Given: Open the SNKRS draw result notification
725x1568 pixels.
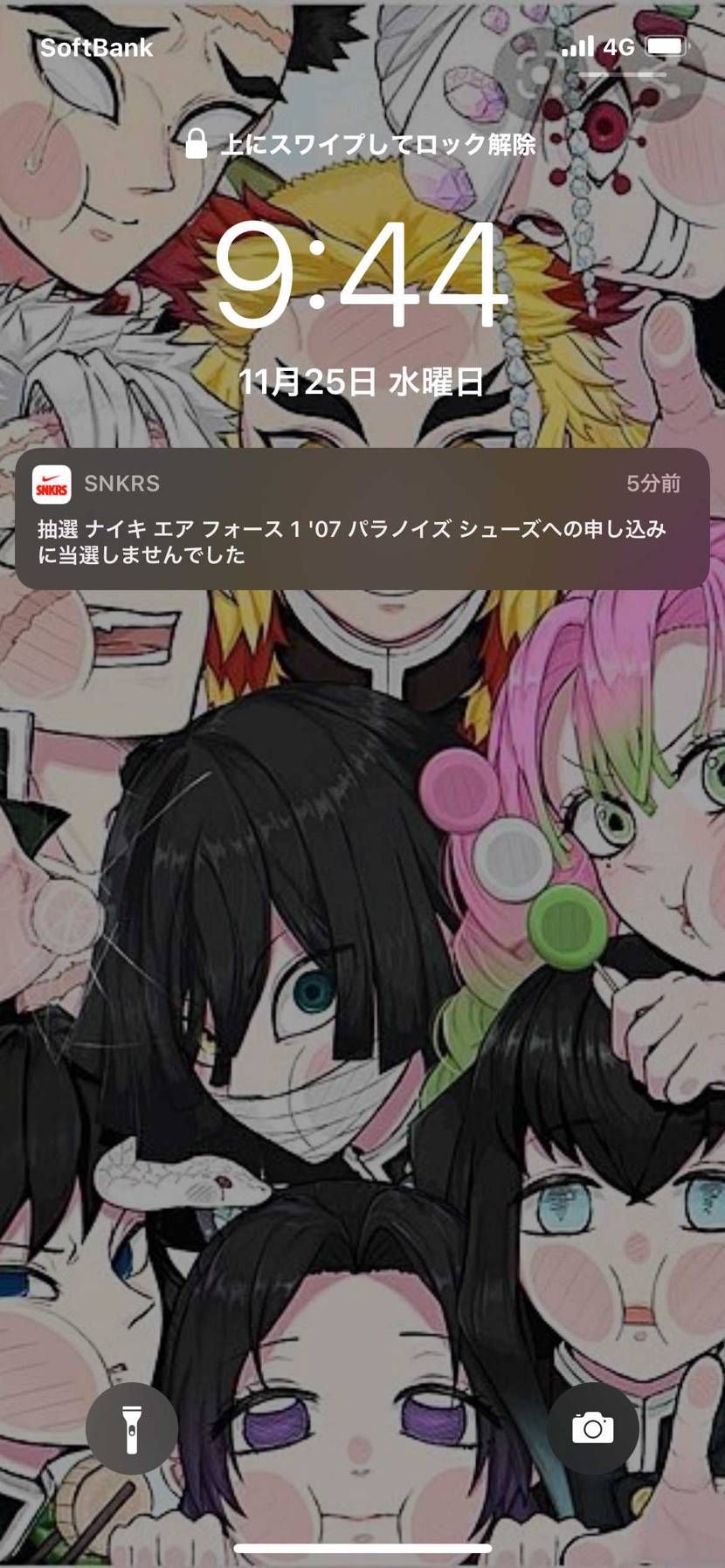Looking at the screenshot, I should click(362, 519).
